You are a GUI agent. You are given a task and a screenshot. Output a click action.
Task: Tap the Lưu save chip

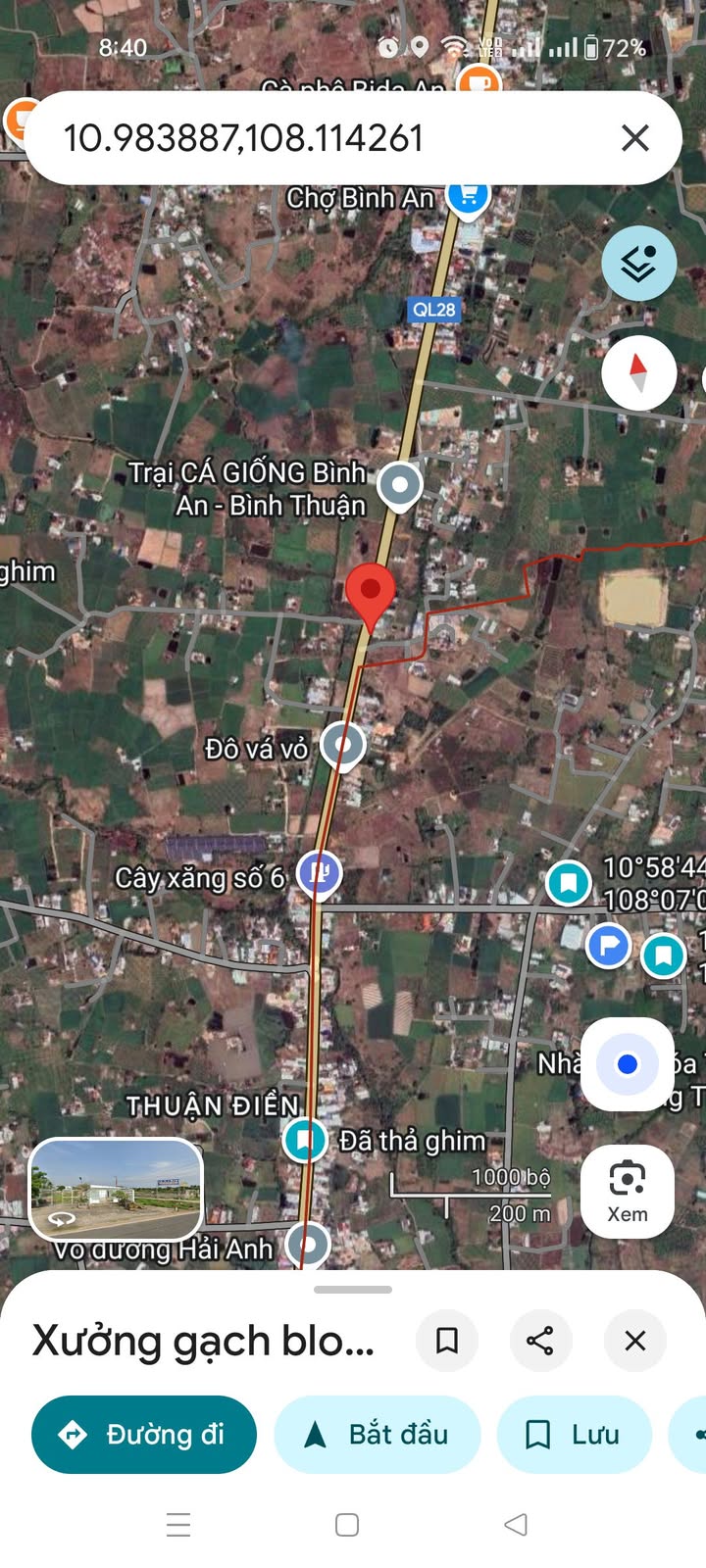pos(575,1435)
